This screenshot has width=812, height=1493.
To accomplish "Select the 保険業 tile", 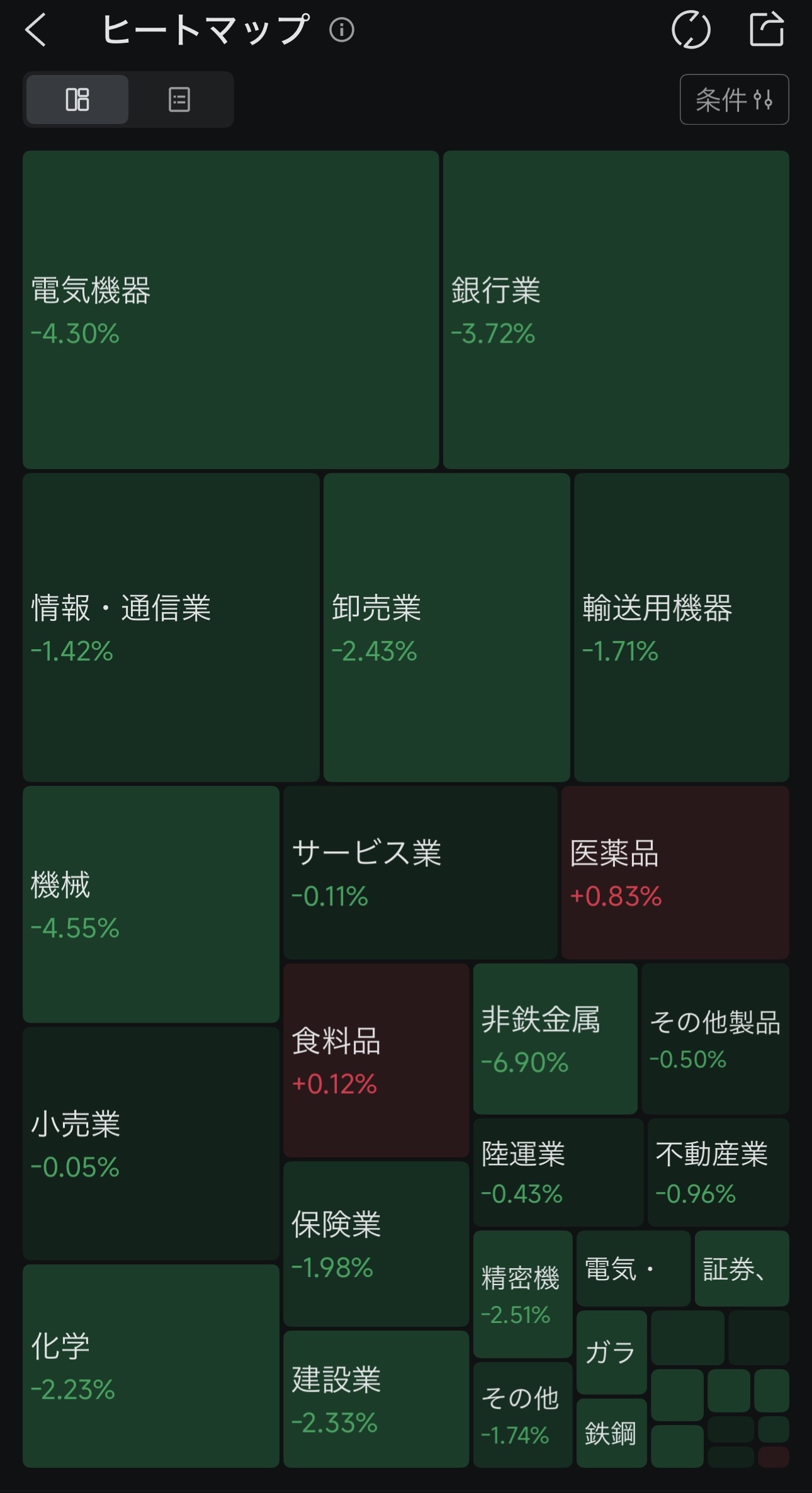I will pos(376,1244).
